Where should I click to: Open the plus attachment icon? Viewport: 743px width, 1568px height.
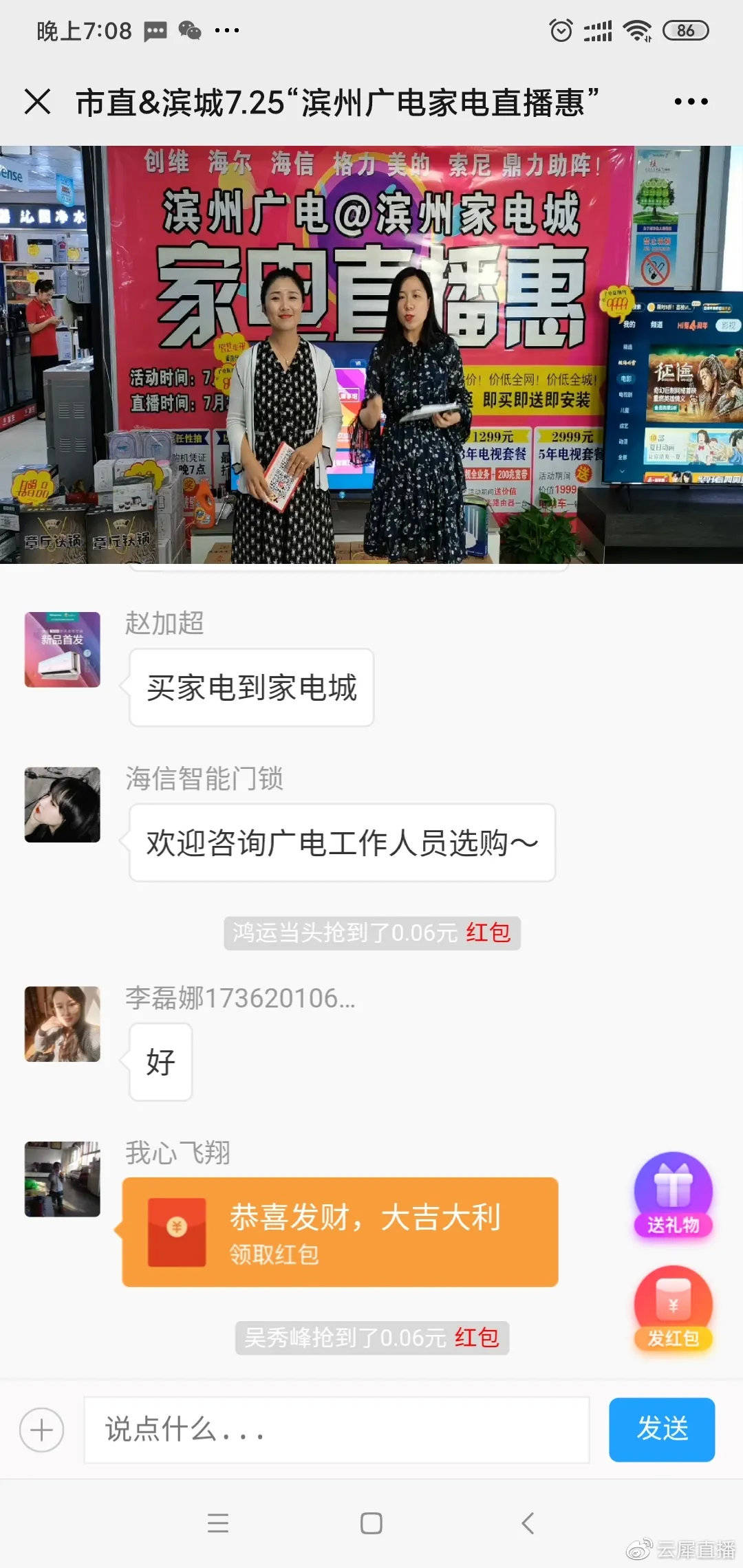coord(41,1430)
